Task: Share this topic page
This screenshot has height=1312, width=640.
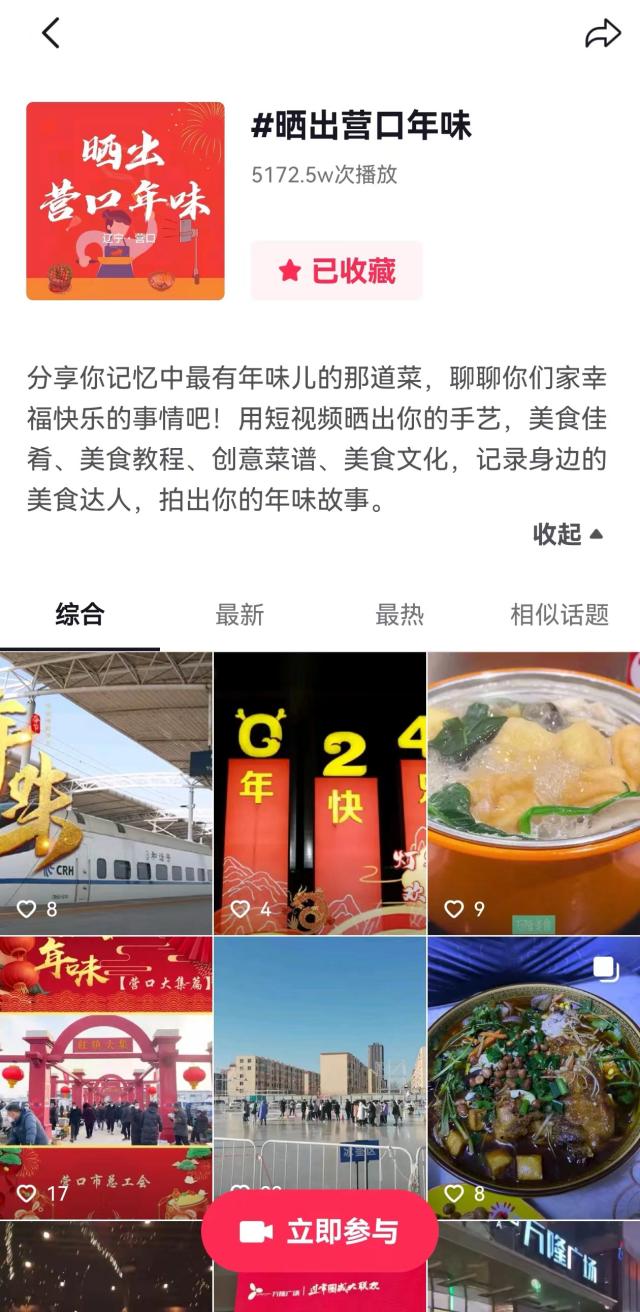Action: pyautogui.click(x=602, y=35)
